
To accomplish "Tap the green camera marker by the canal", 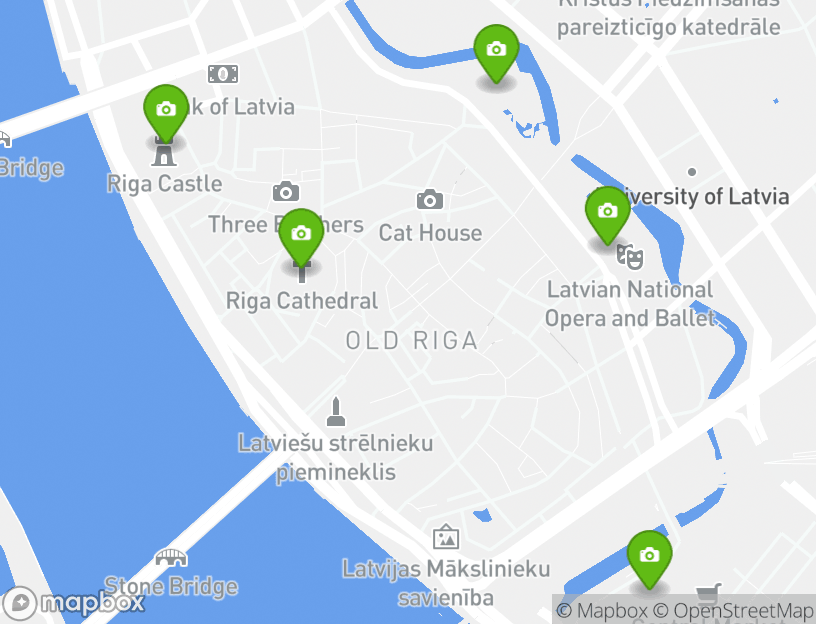I will pyautogui.click(x=496, y=49).
